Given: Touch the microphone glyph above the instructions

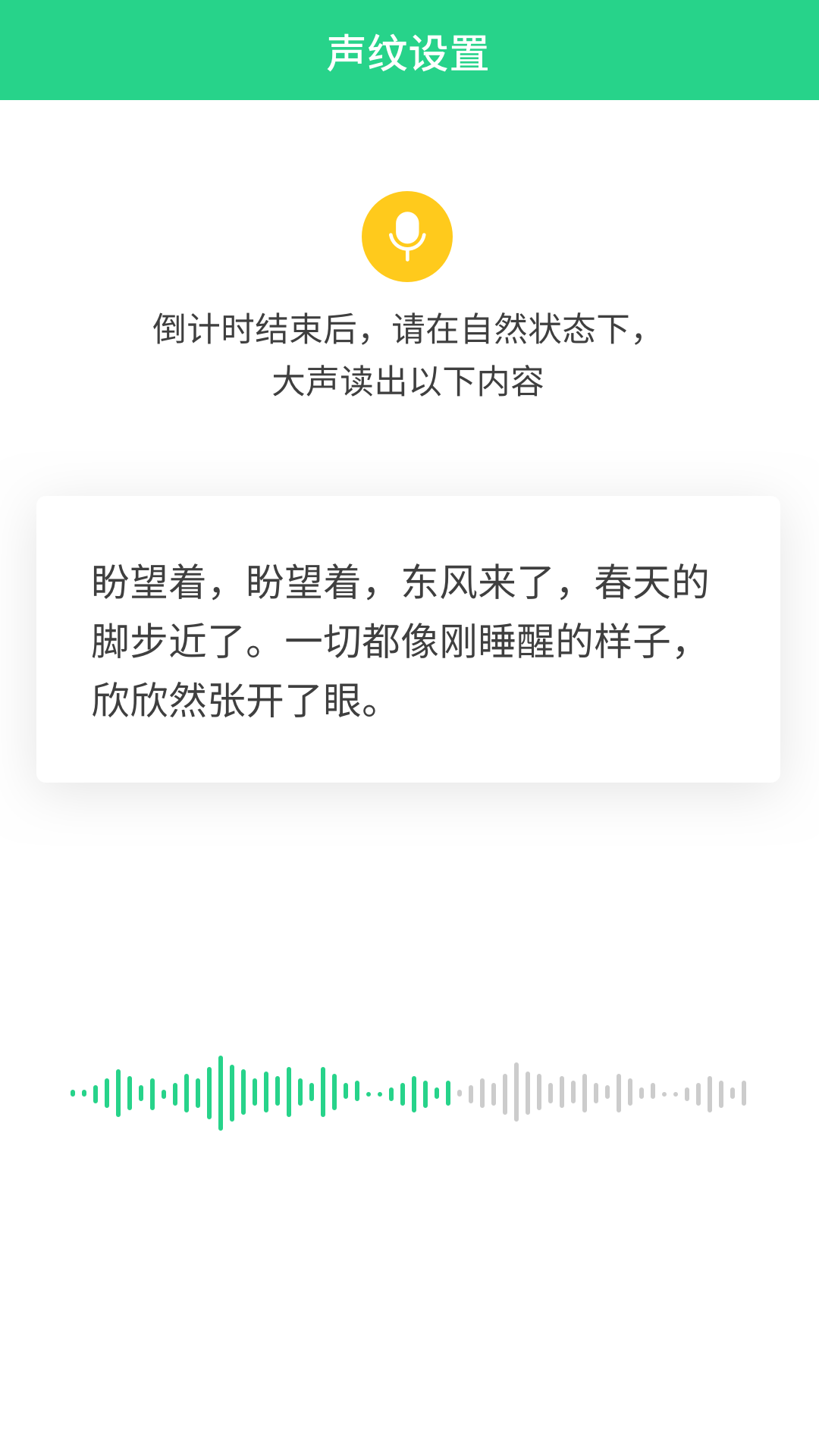Looking at the screenshot, I should tap(408, 236).
